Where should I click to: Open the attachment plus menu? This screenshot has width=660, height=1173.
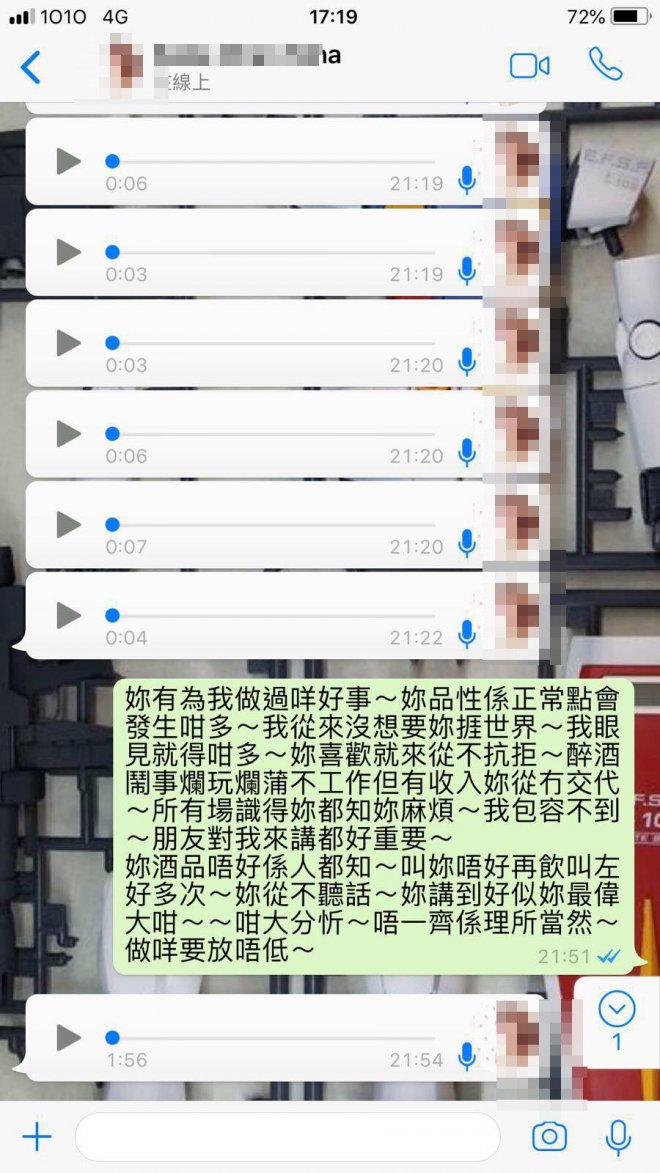pos(36,1137)
